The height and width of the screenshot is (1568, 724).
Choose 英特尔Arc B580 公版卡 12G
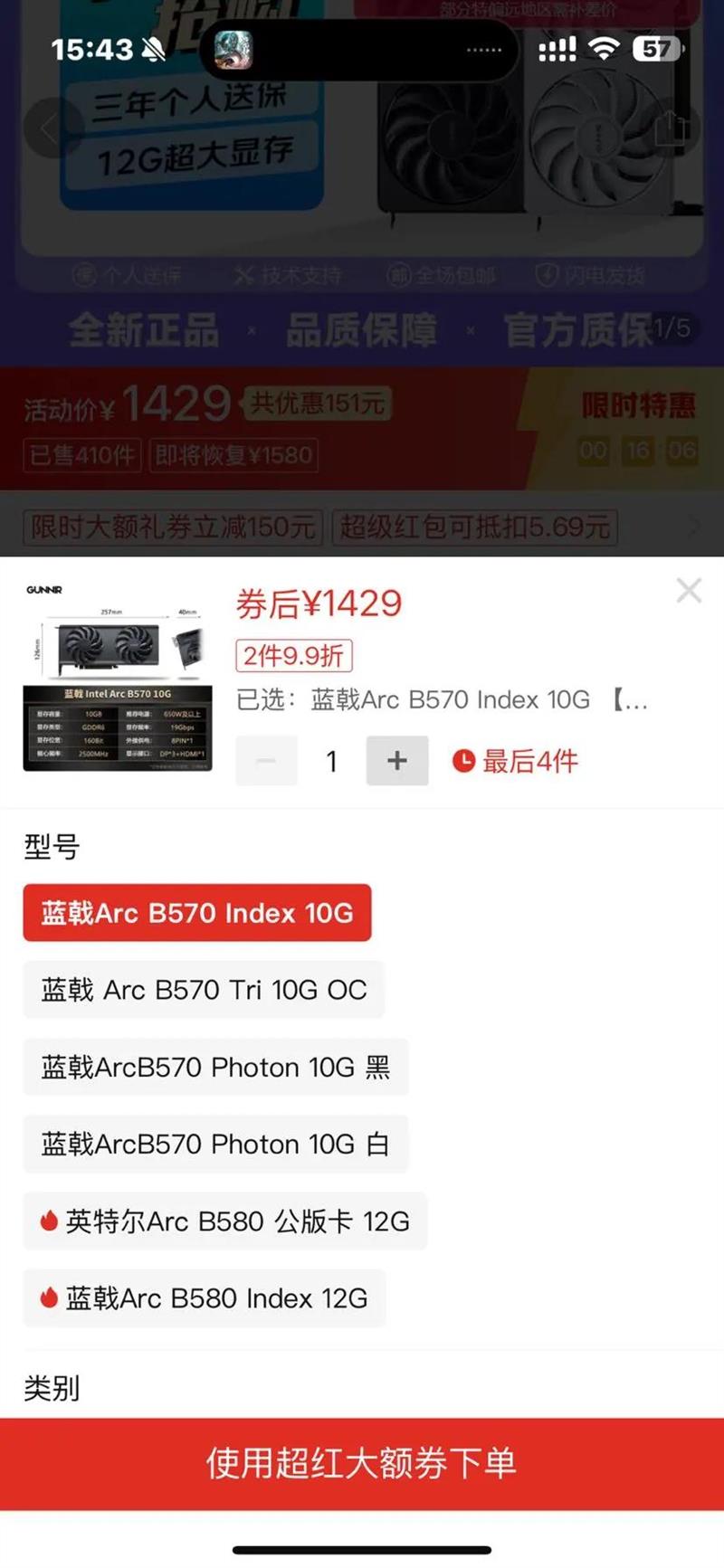pyautogui.click(x=224, y=1221)
